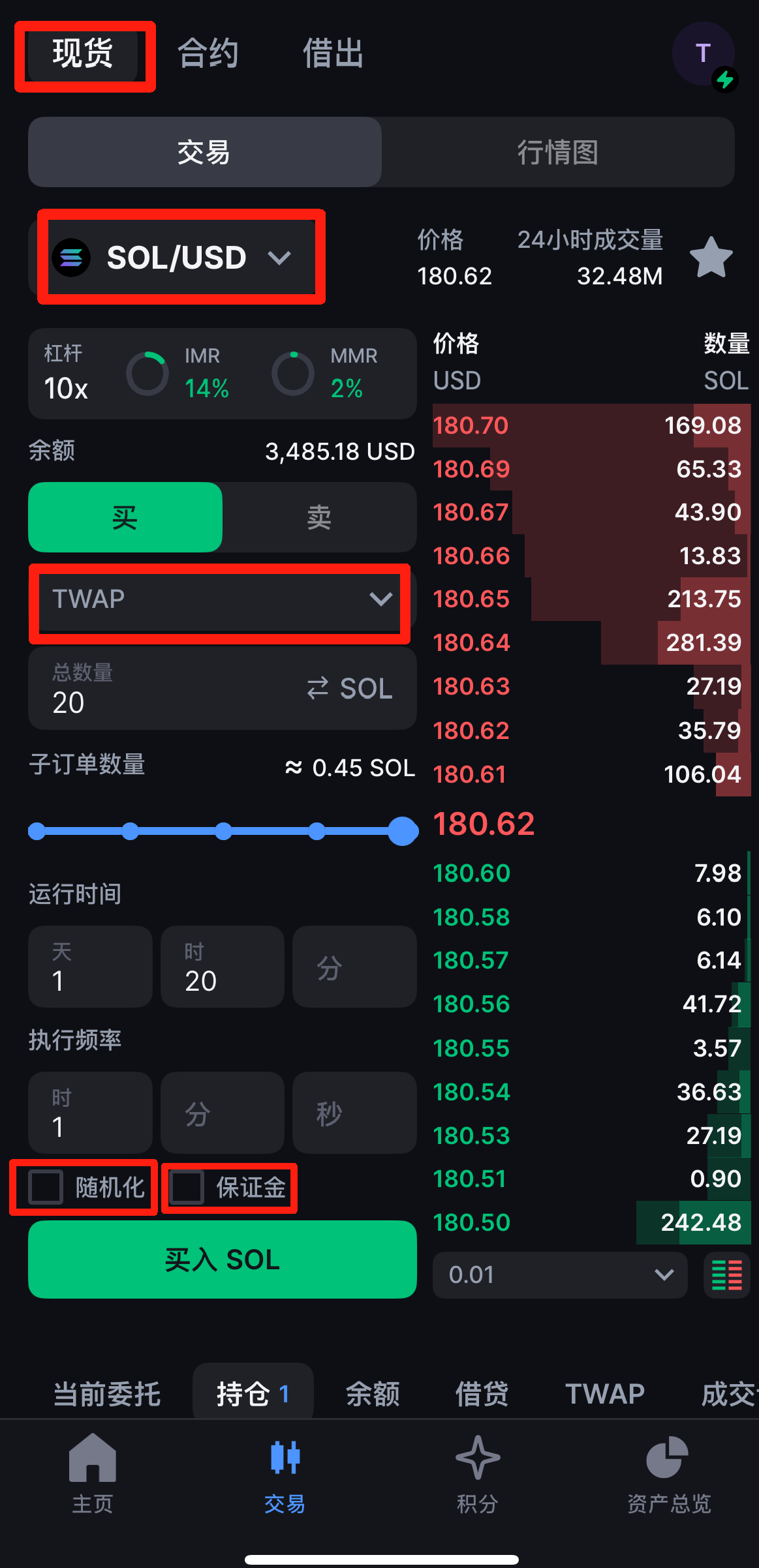Open the TWAP orders tab

[605, 1394]
